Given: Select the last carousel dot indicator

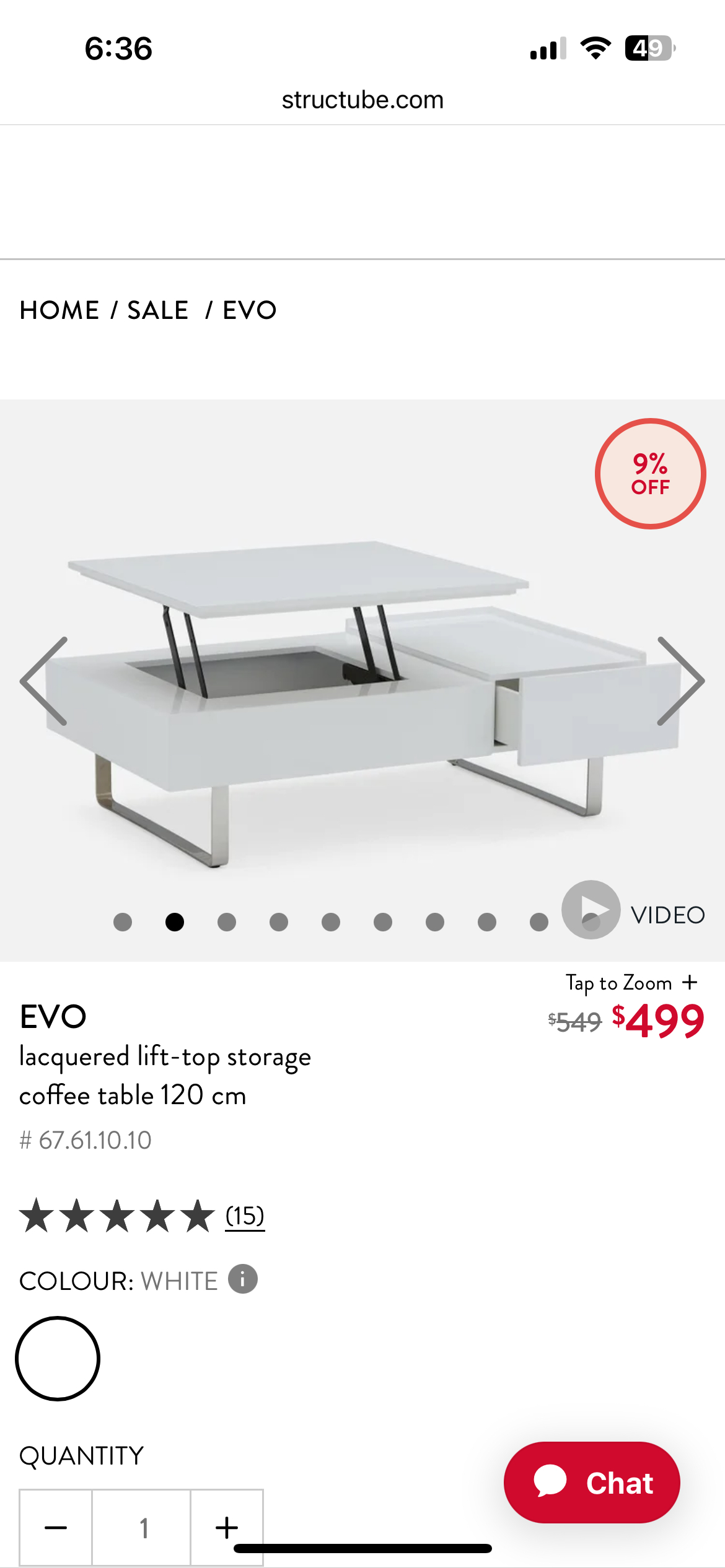Looking at the screenshot, I should click(x=540, y=921).
